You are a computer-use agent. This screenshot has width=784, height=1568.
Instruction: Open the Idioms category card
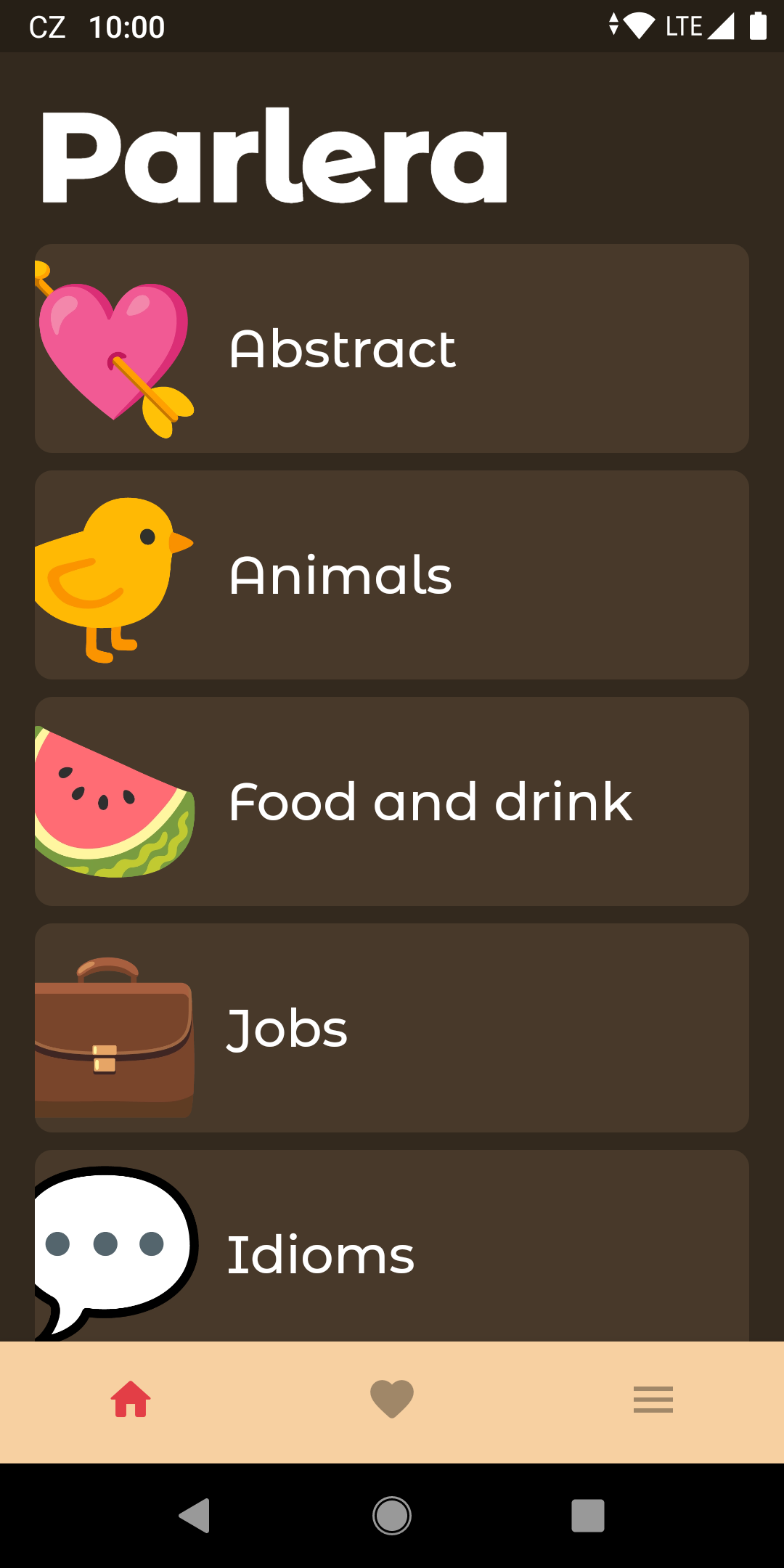pos(392,1247)
